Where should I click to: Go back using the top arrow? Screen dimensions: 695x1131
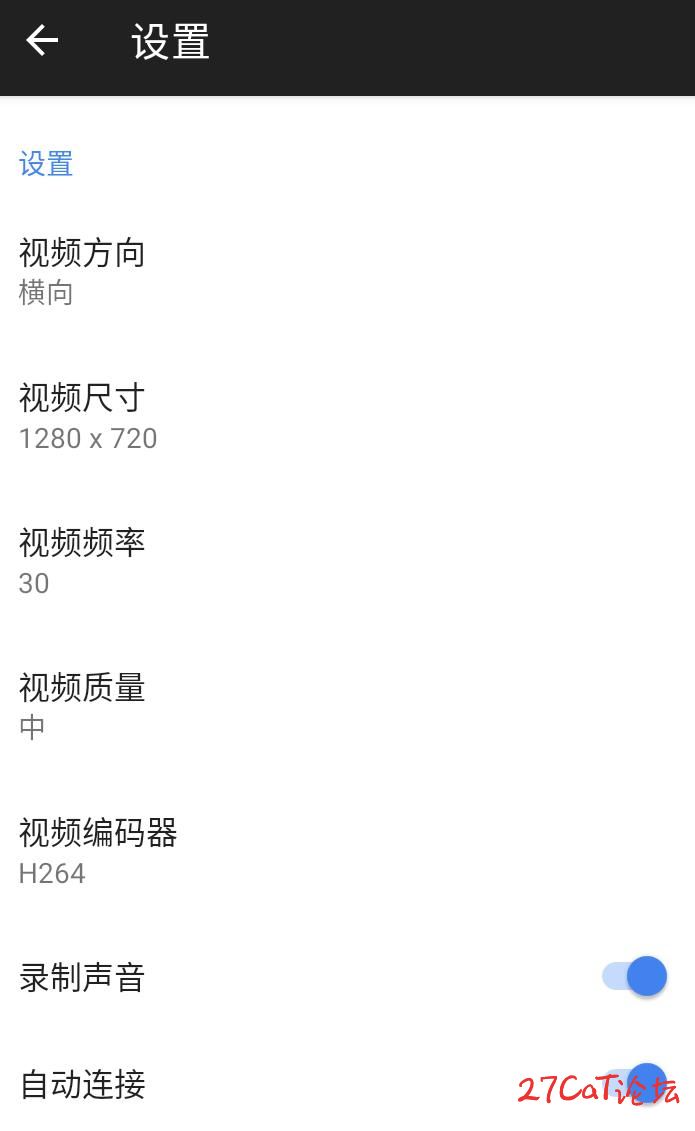tap(42, 41)
